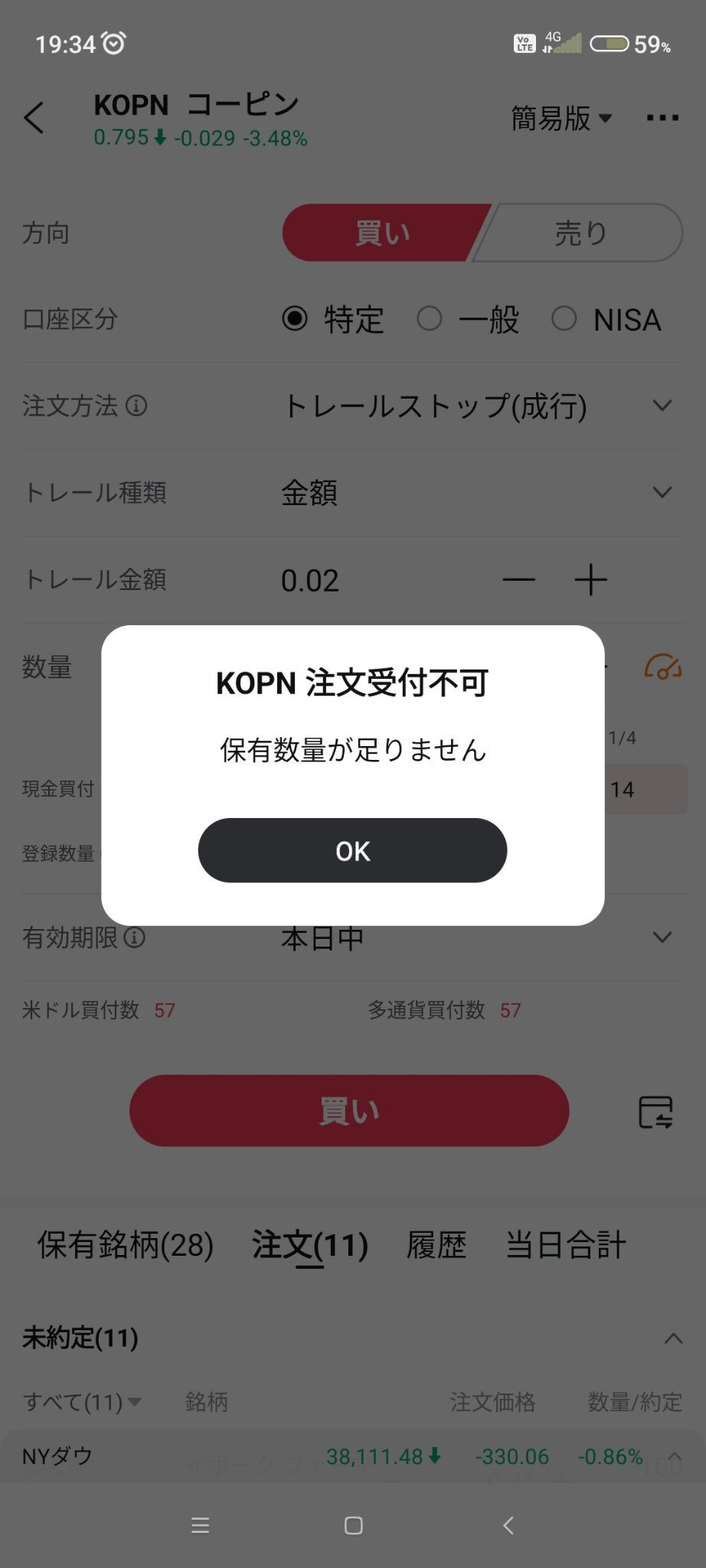Choose the 特定 account type

(x=296, y=319)
